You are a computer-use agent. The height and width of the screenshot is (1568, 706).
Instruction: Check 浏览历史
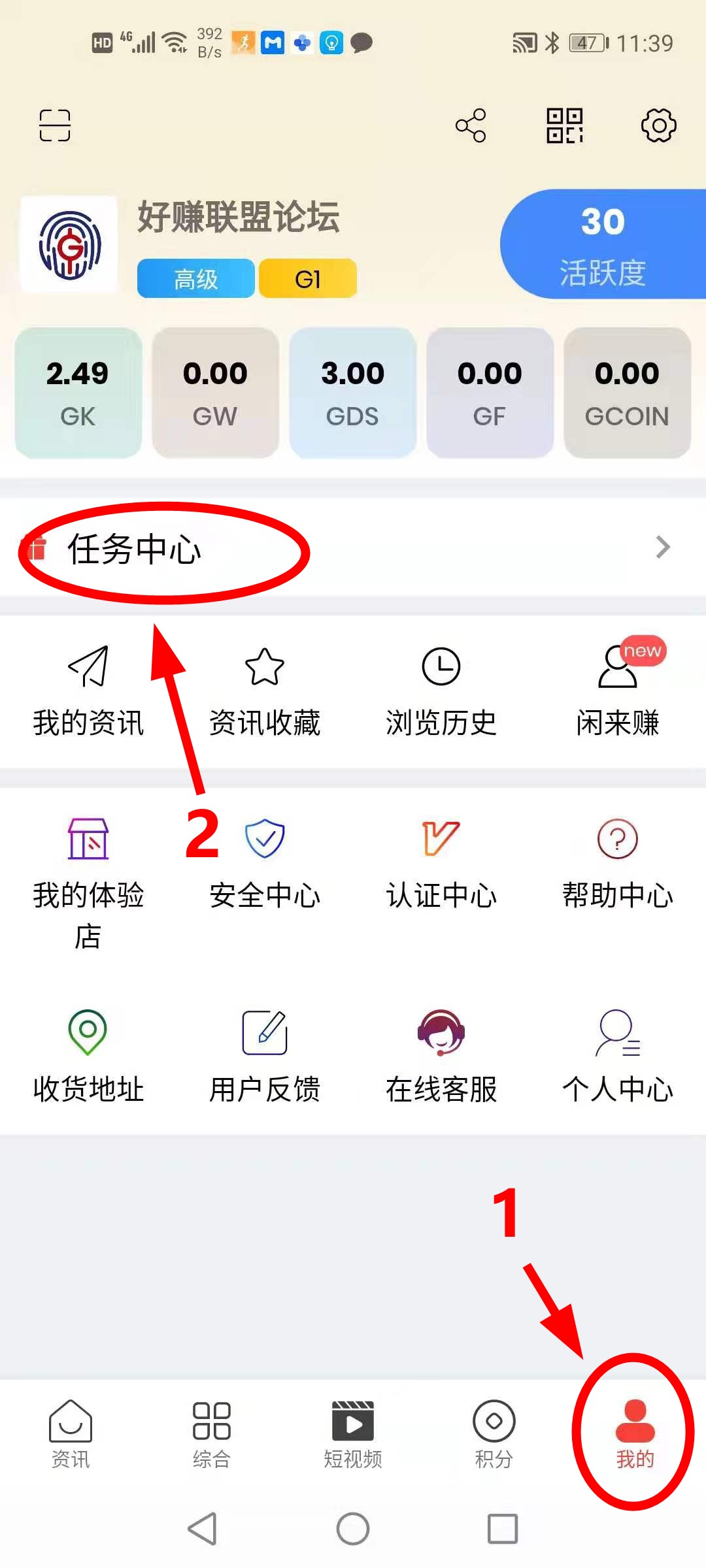tap(441, 691)
